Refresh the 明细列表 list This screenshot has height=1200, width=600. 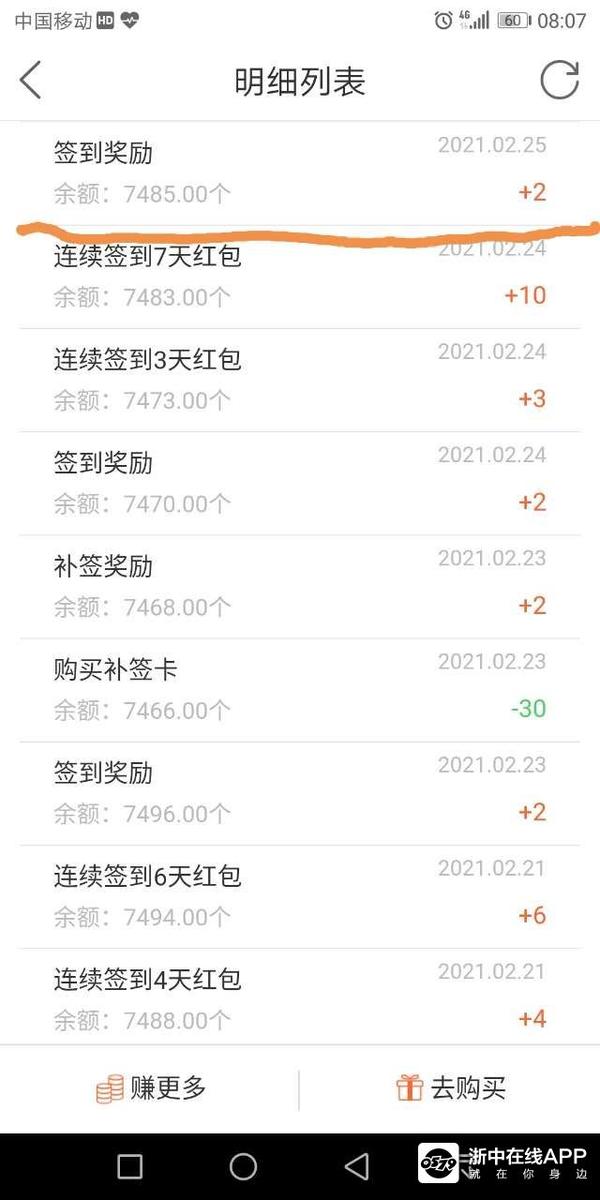point(559,80)
